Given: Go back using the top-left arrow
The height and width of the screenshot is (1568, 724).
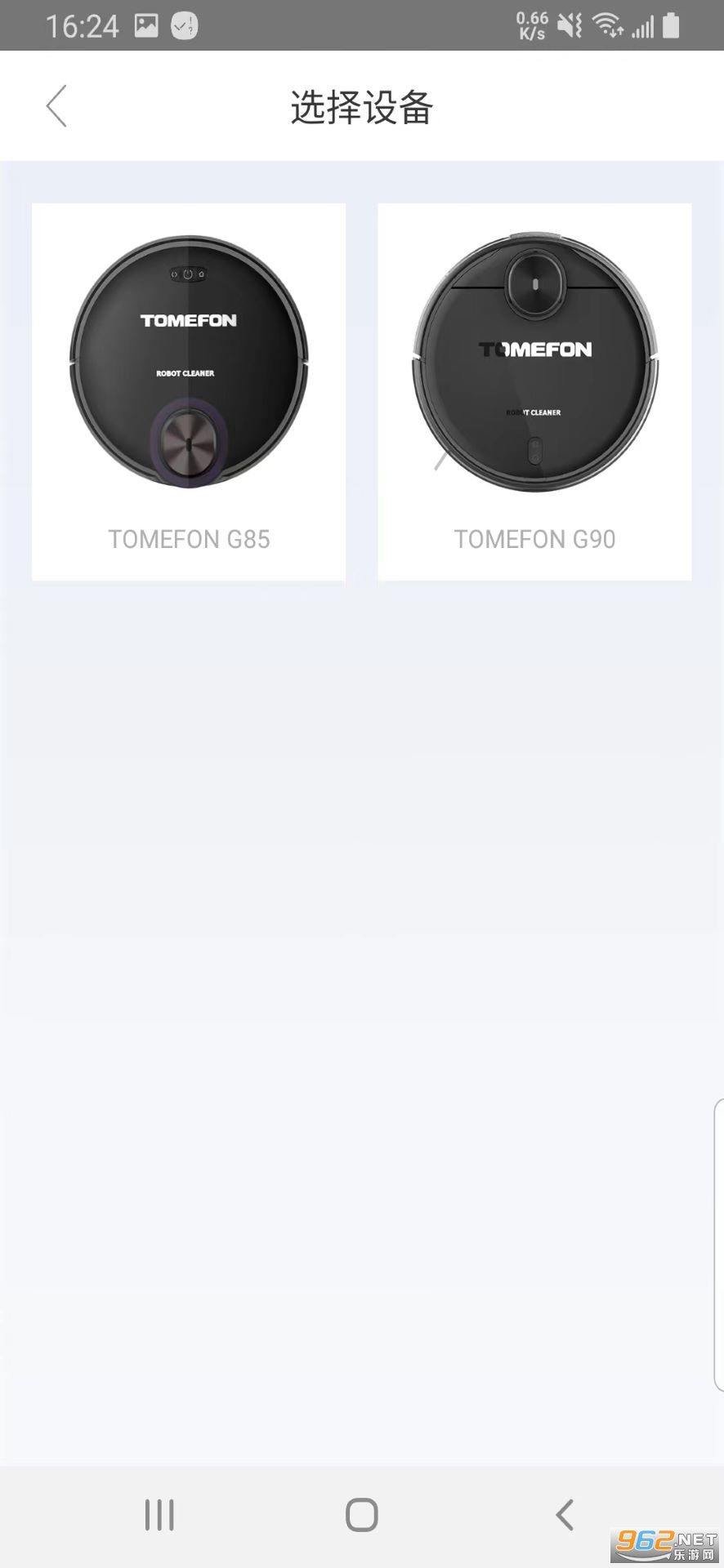Looking at the screenshot, I should 56,106.
